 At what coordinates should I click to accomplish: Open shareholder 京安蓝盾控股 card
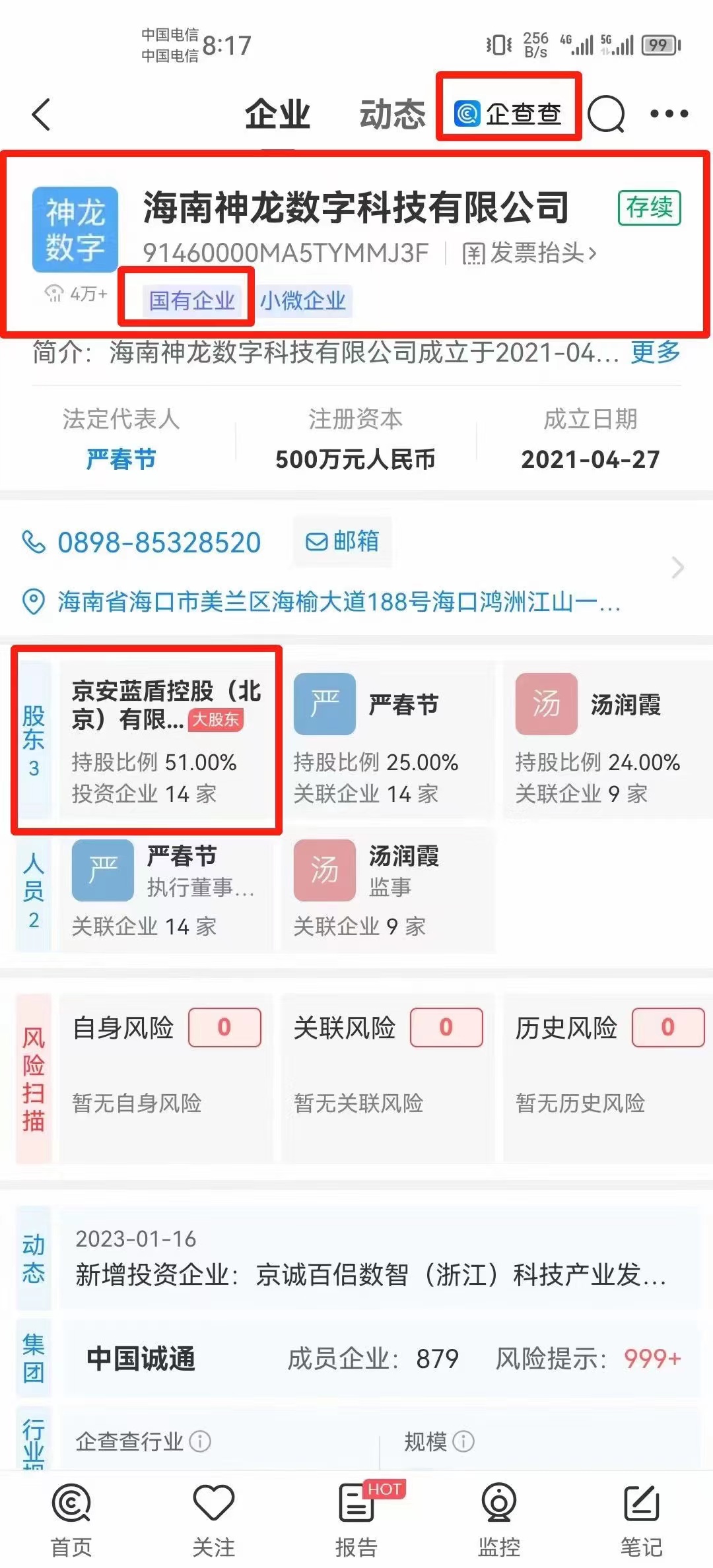pyautogui.click(x=165, y=740)
